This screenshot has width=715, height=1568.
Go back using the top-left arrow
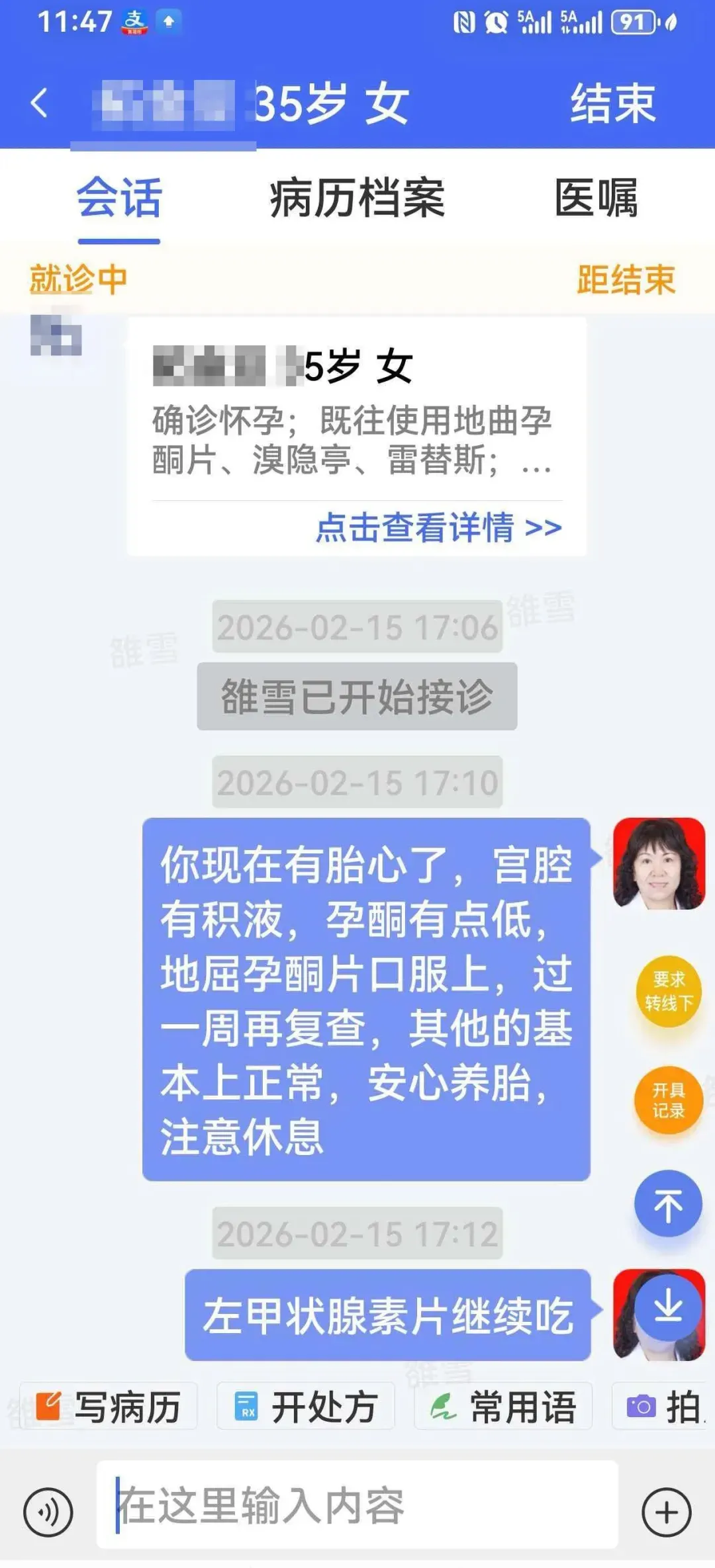(x=40, y=103)
